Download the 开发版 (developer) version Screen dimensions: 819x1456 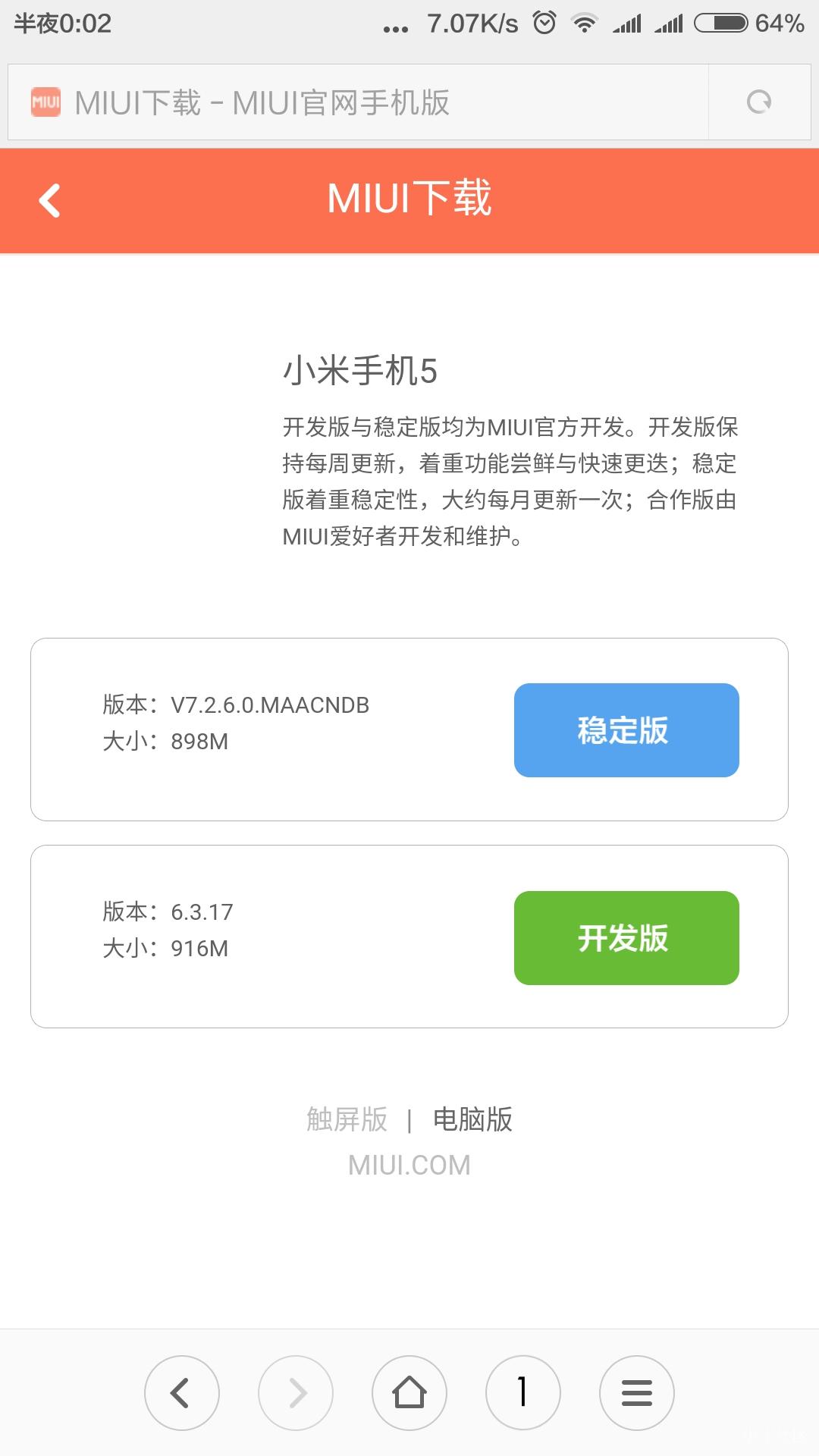[626, 938]
